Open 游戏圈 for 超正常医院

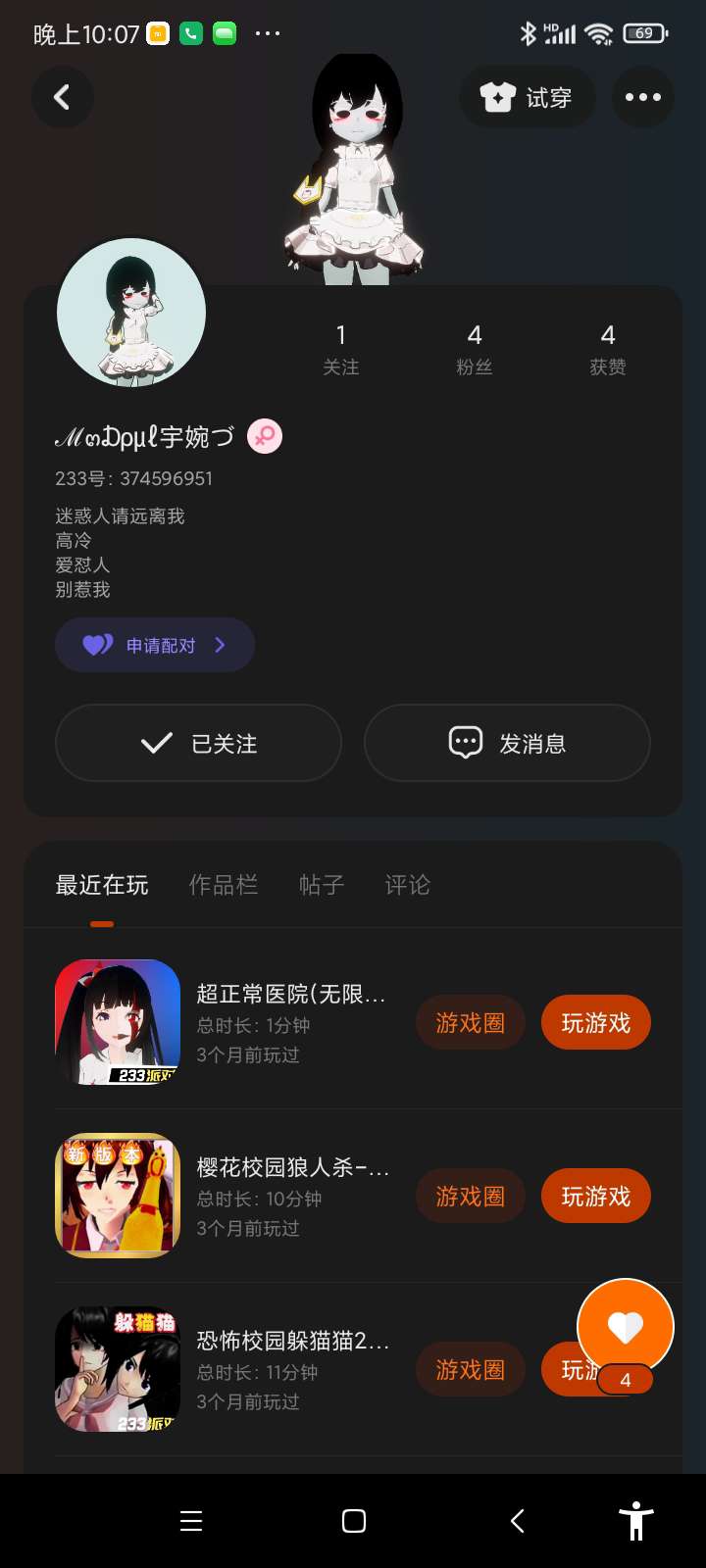pos(471,1023)
